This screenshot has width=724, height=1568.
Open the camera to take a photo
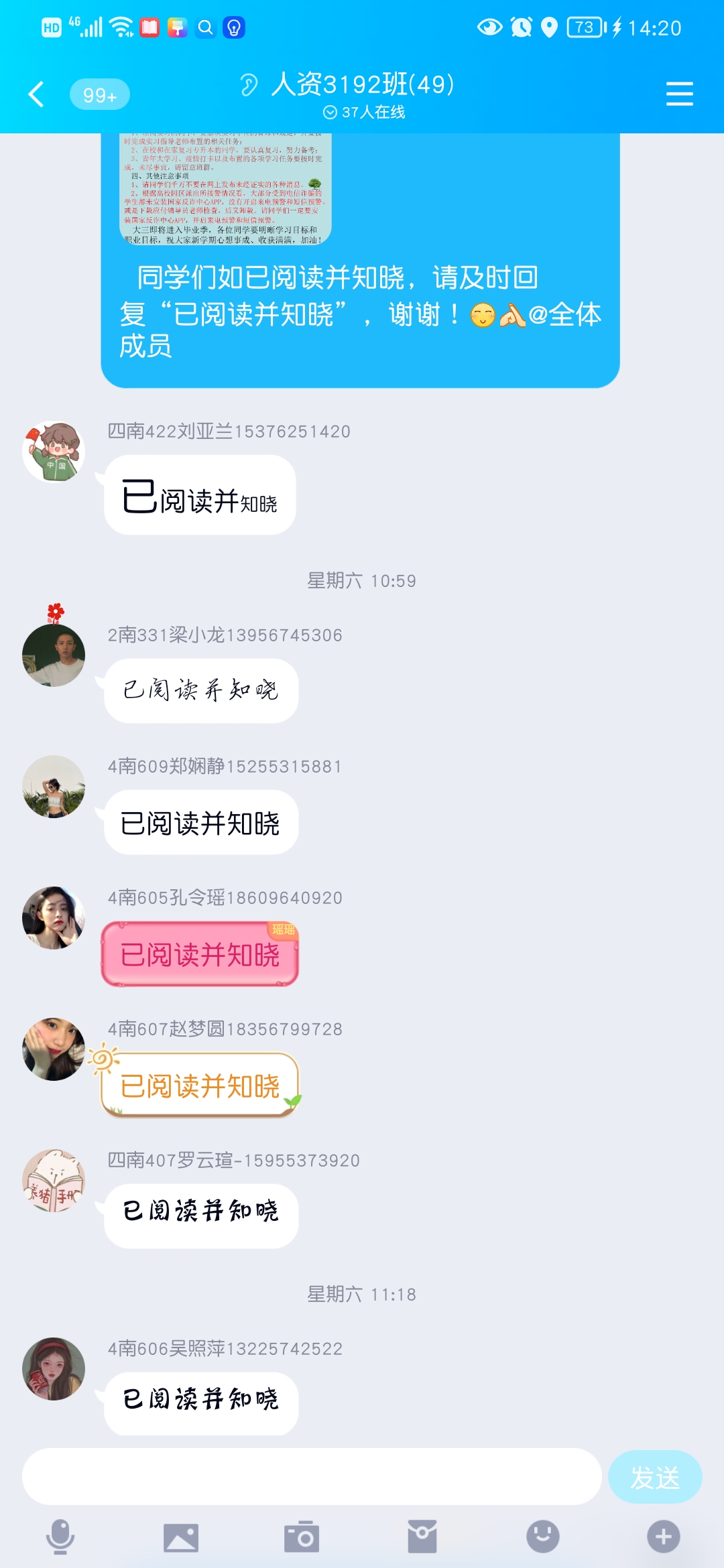click(x=302, y=1537)
